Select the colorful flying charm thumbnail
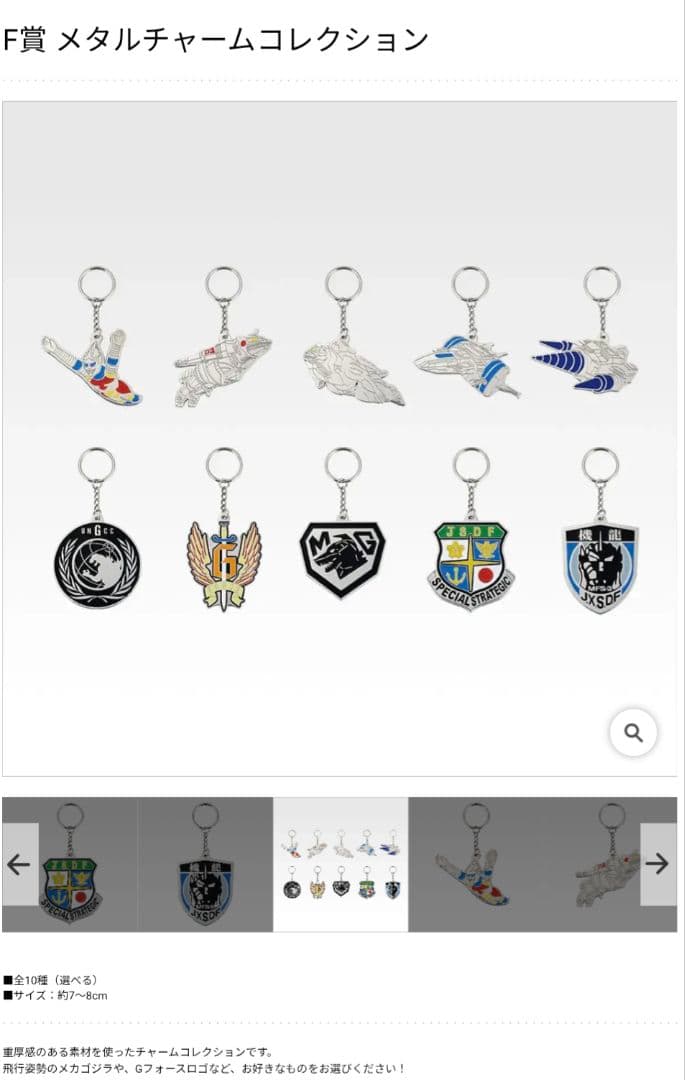The image size is (685, 1080). click(x=476, y=865)
